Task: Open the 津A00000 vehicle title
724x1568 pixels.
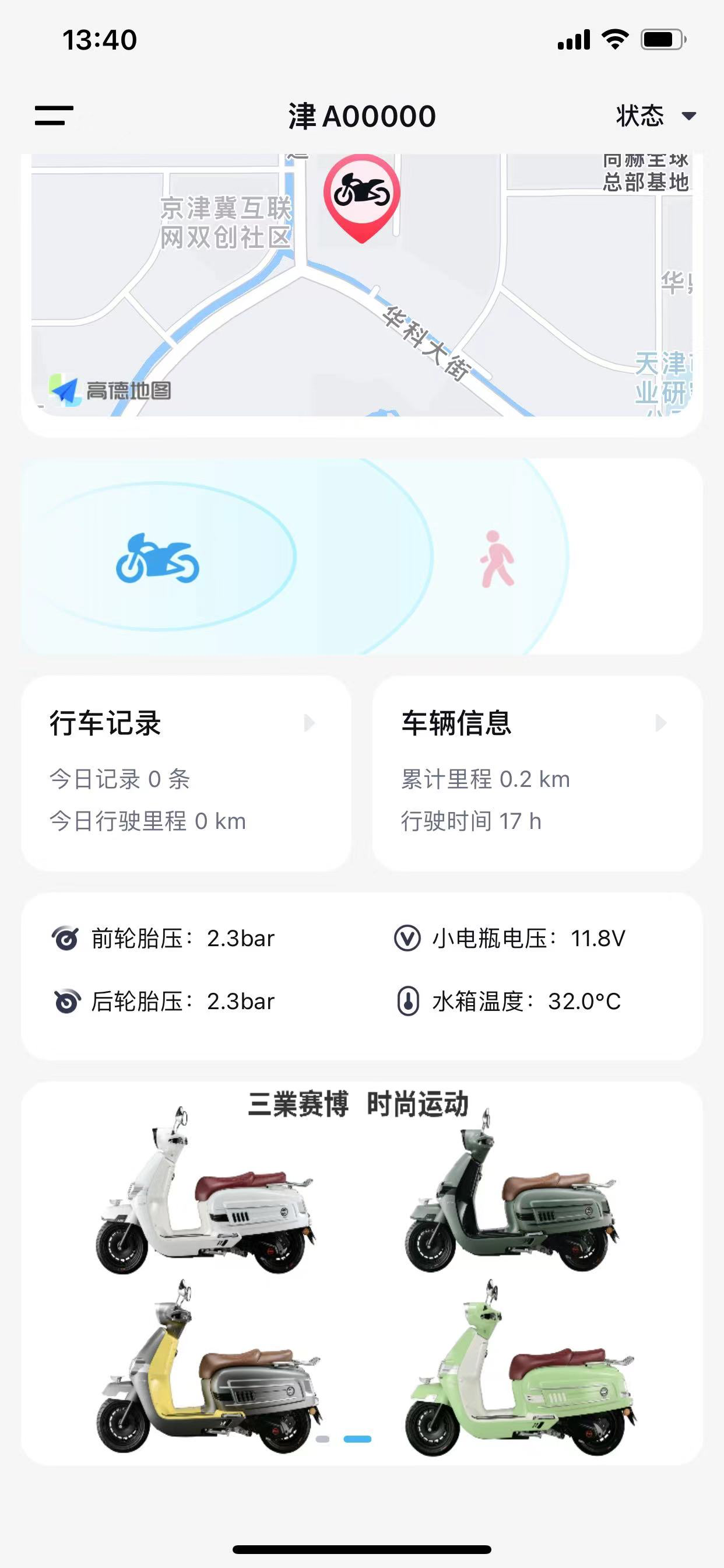Action: [x=361, y=116]
